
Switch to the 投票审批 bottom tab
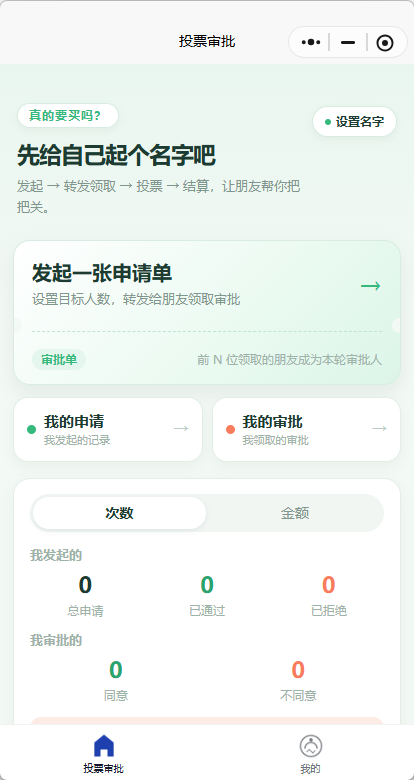tap(104, 753)
